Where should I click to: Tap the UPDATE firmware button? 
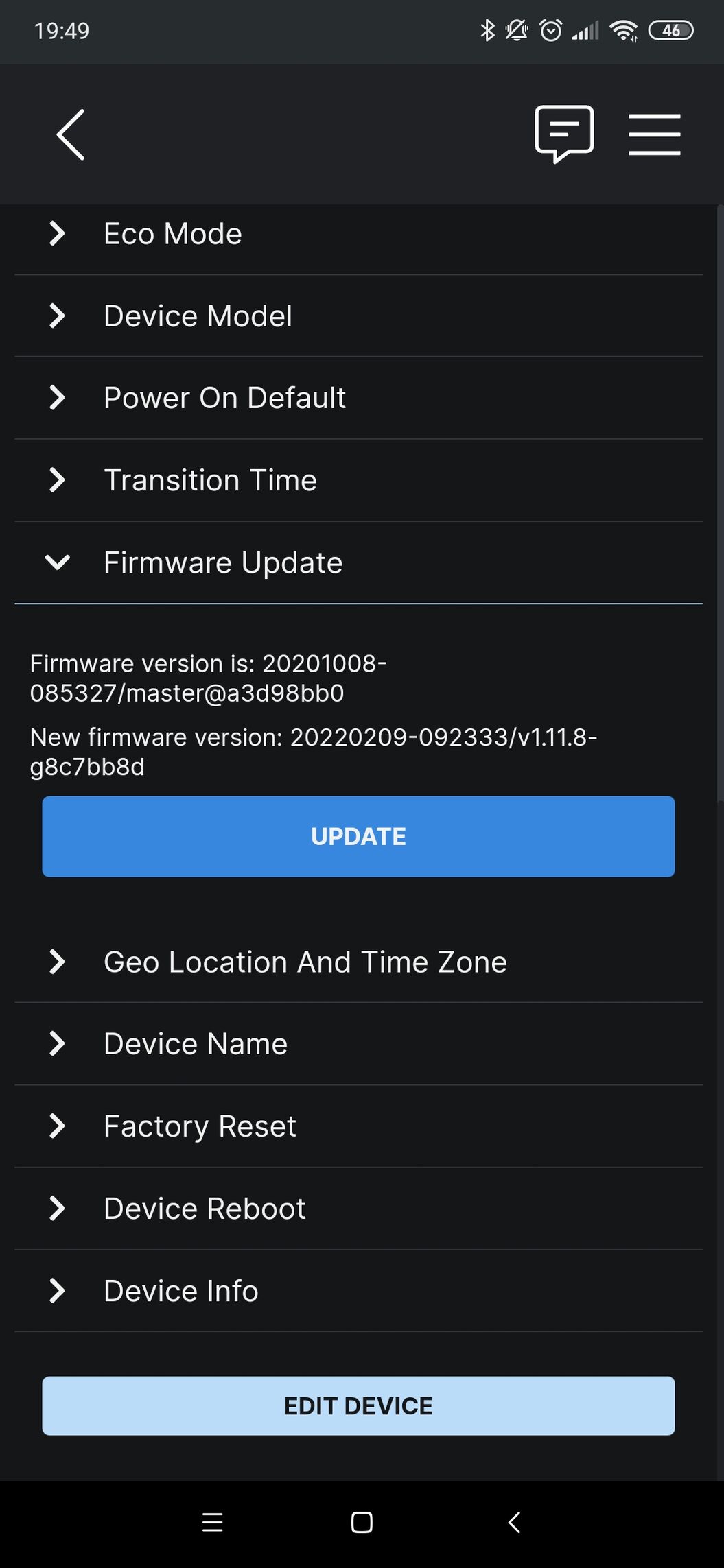(358, 836)
